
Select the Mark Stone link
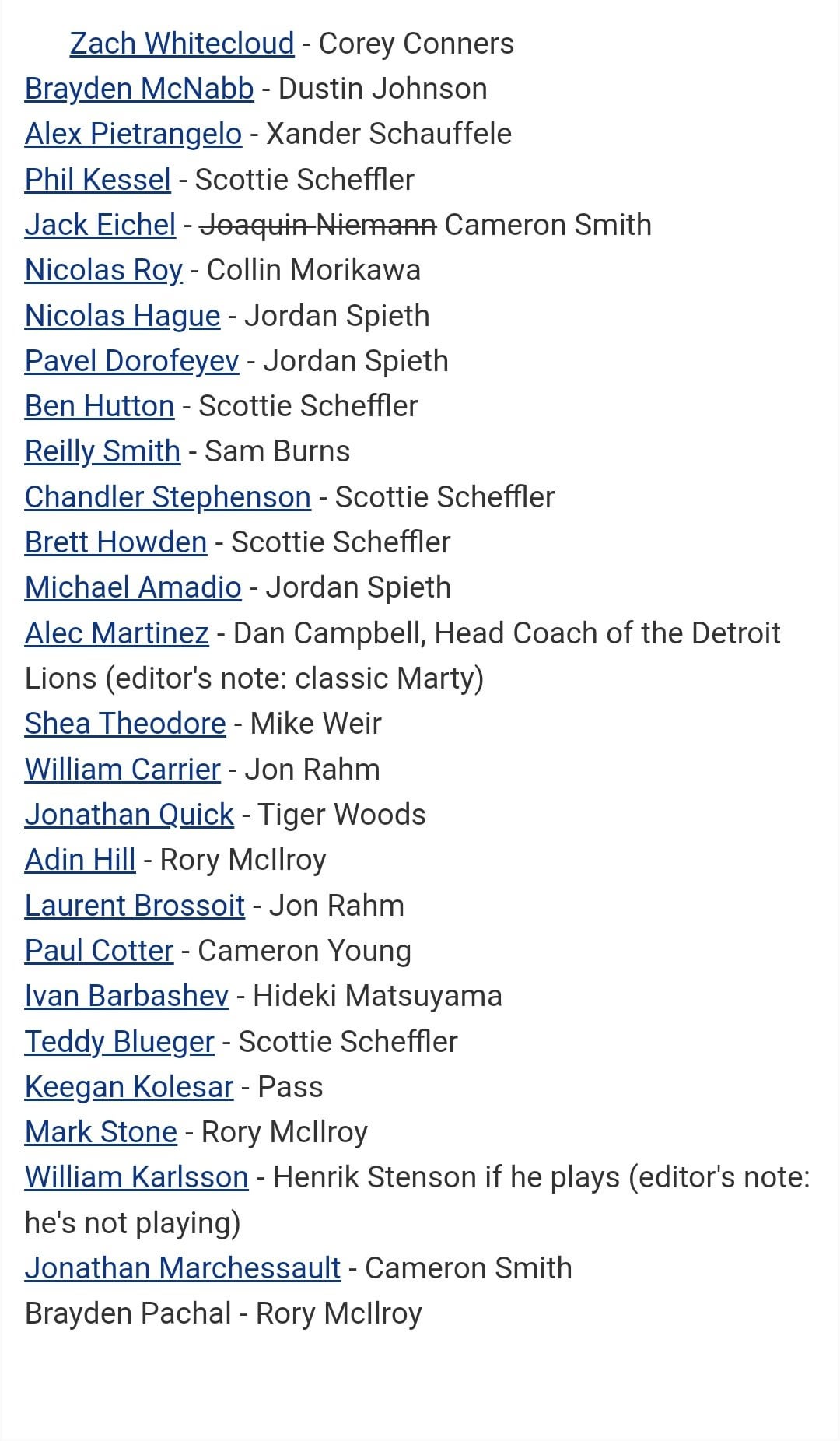pos(101,1132)
